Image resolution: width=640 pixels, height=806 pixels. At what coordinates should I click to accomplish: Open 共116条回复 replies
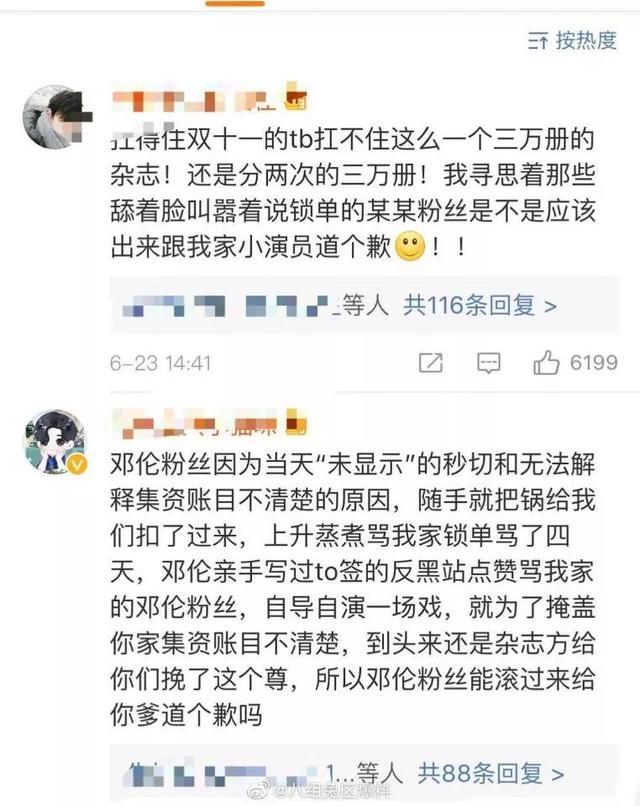pyautogui.click(x=480, y=305)
